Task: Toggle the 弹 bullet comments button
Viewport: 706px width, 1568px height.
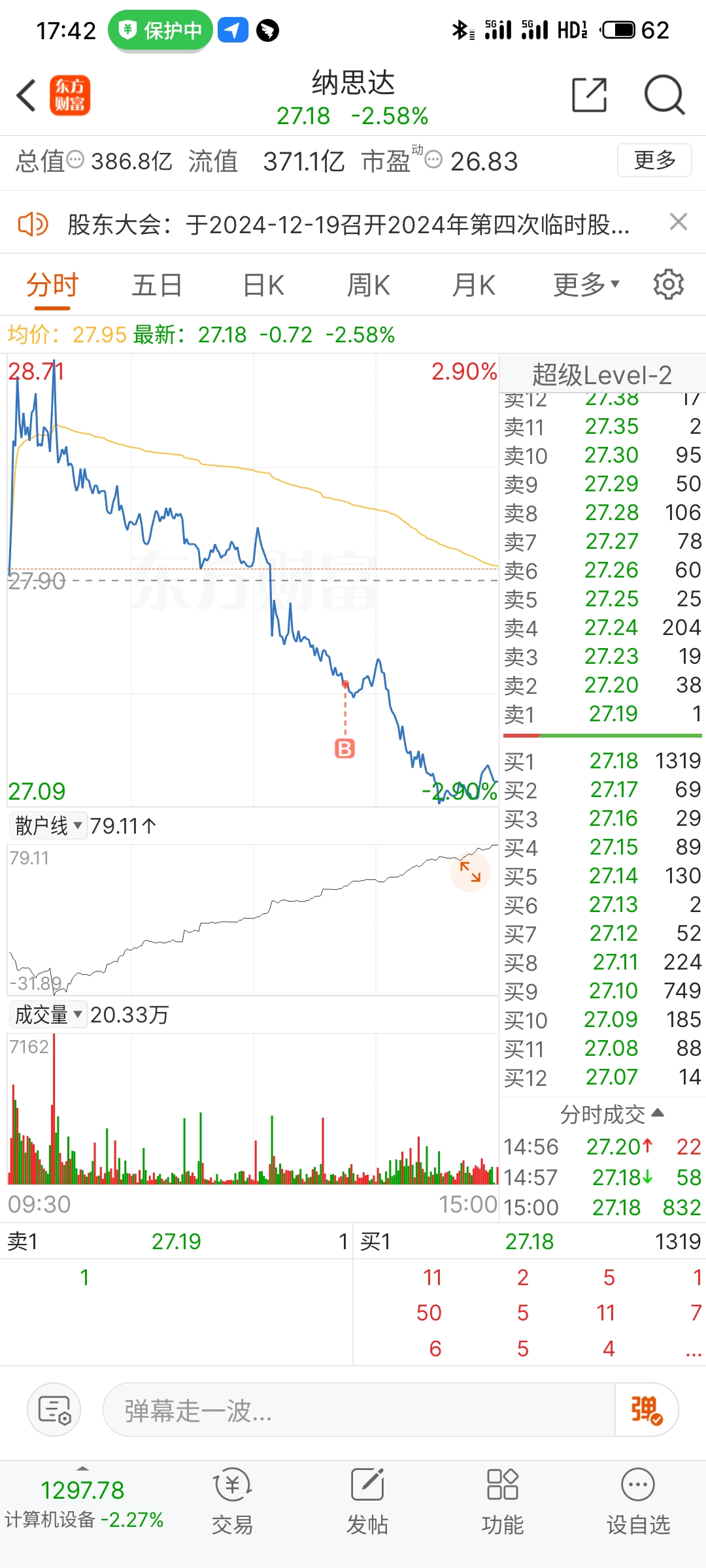Action: (646, 1410)
